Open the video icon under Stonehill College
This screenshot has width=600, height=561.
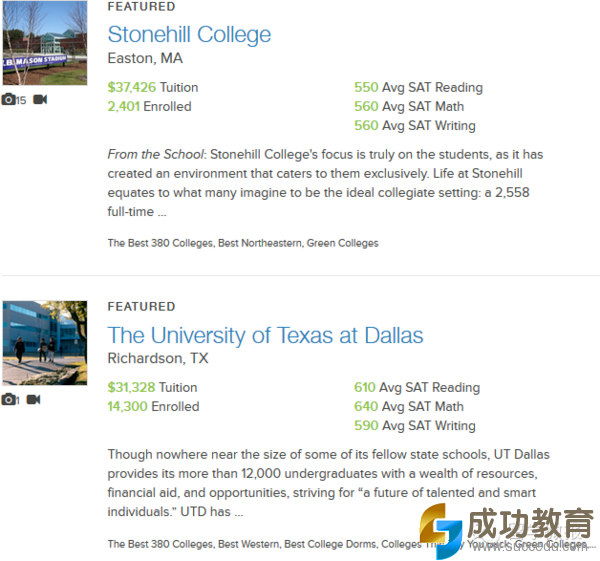tap(40, 100)
